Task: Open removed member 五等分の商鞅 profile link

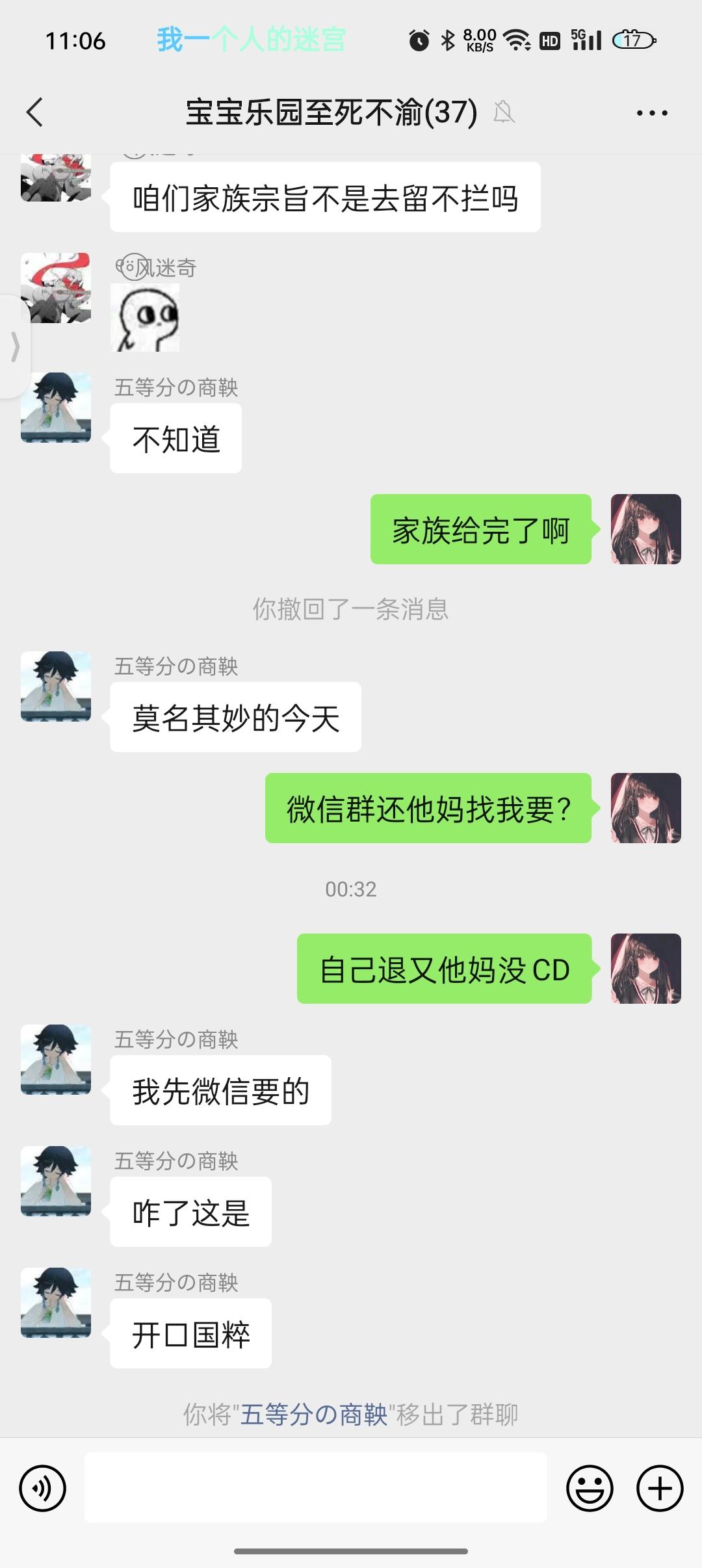Action: coord(314,1415)
